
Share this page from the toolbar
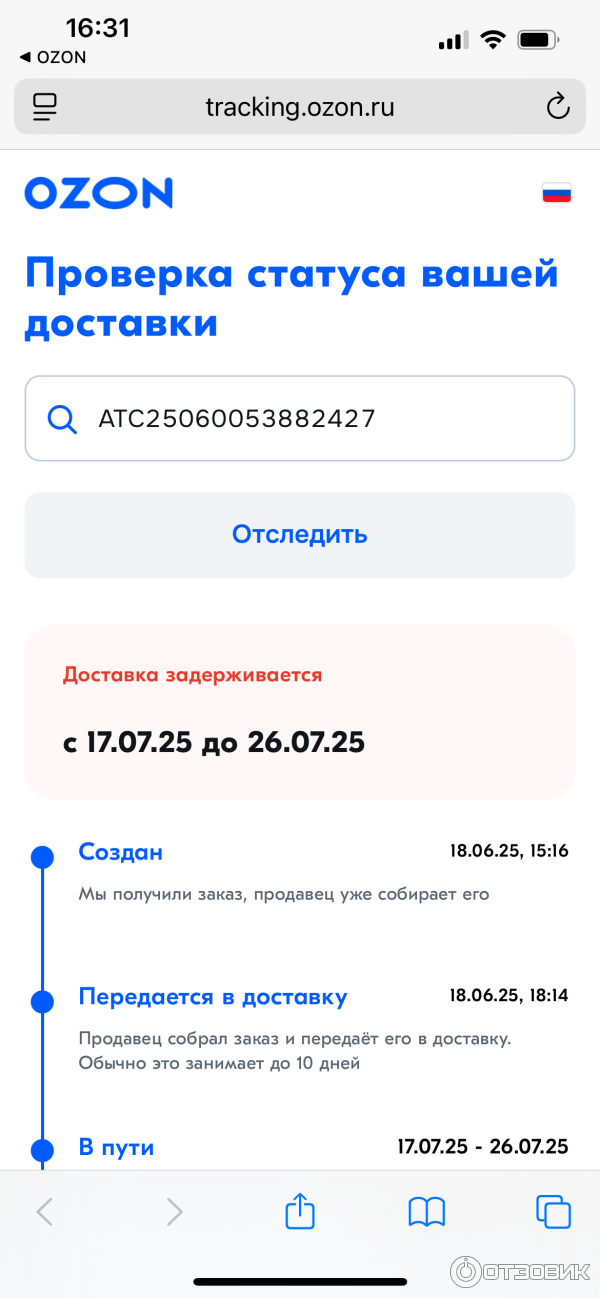pos(300,1212)
